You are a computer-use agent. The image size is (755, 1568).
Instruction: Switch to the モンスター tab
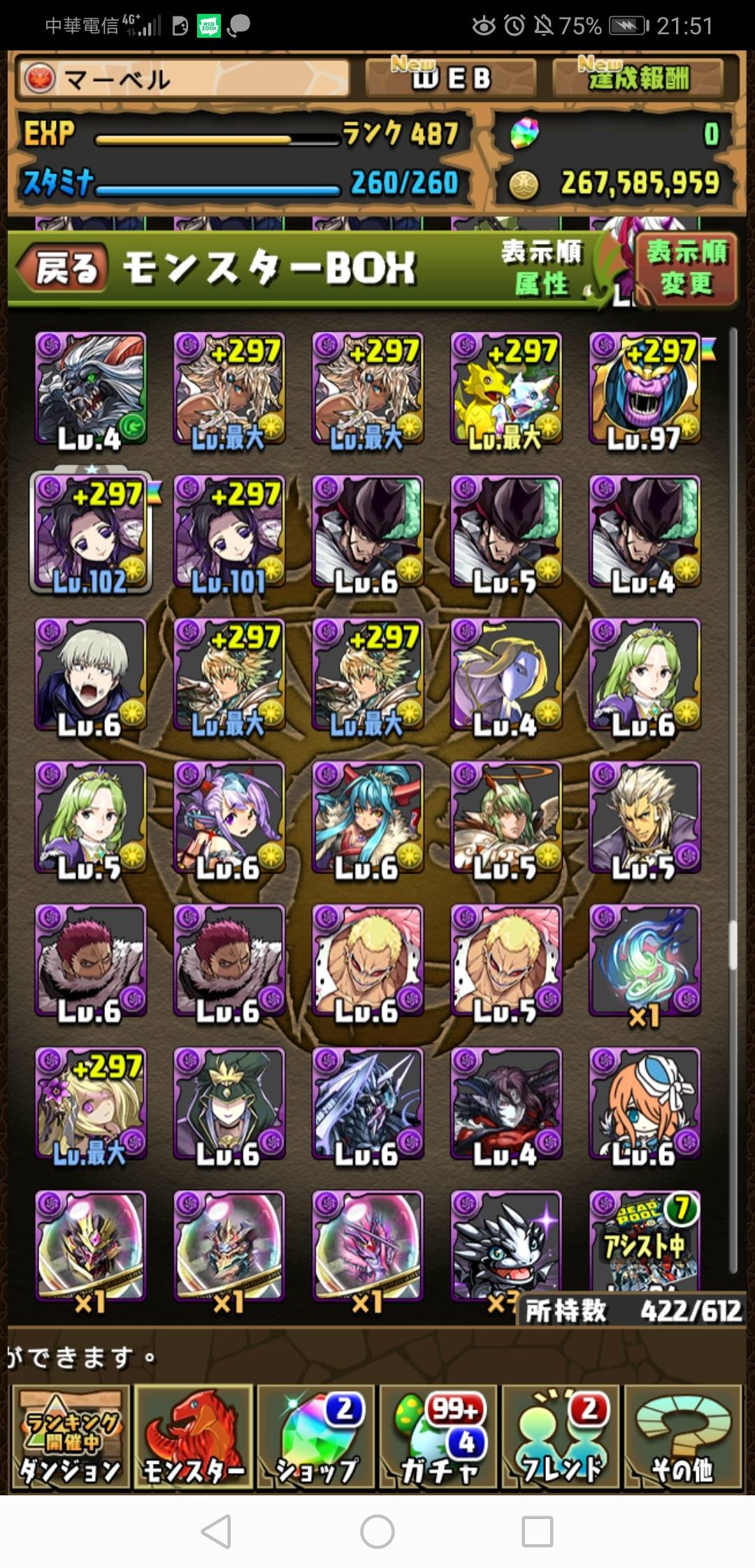point(194,1438)
